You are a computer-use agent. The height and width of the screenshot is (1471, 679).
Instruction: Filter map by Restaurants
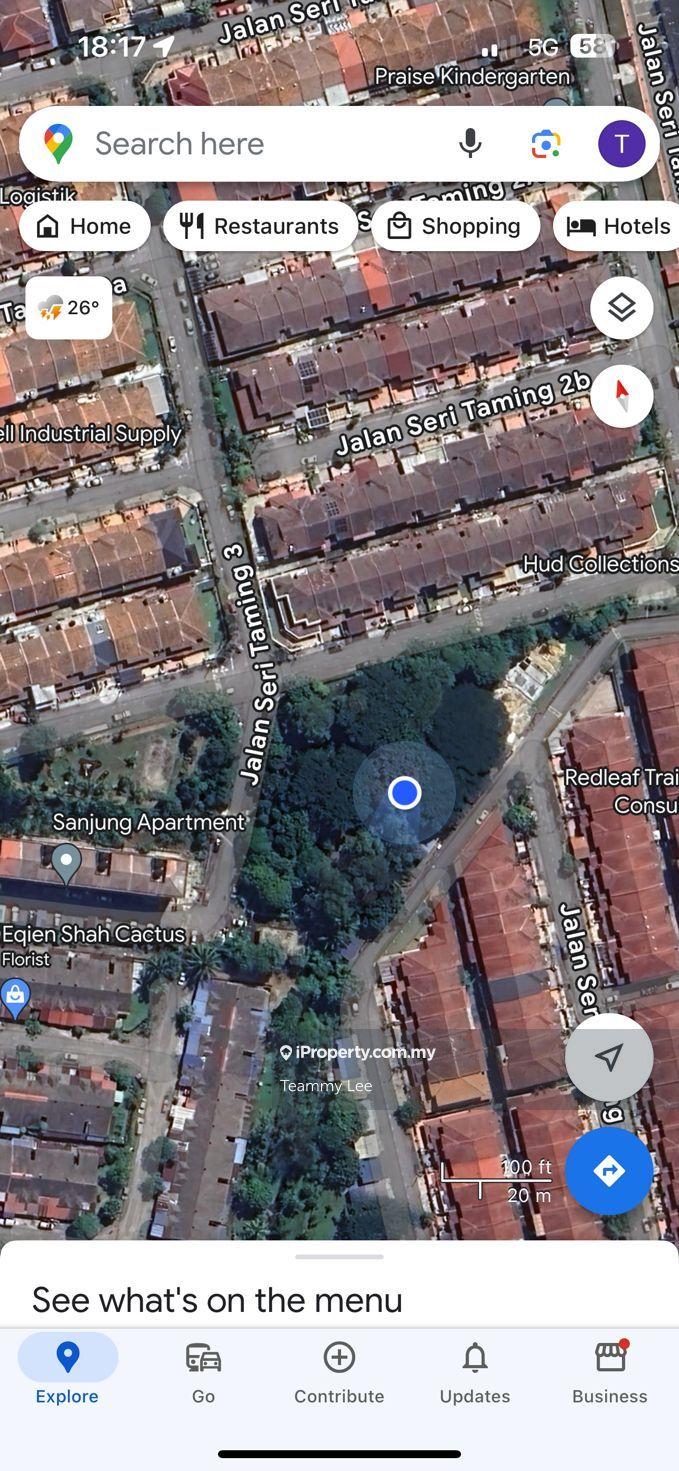260,226
